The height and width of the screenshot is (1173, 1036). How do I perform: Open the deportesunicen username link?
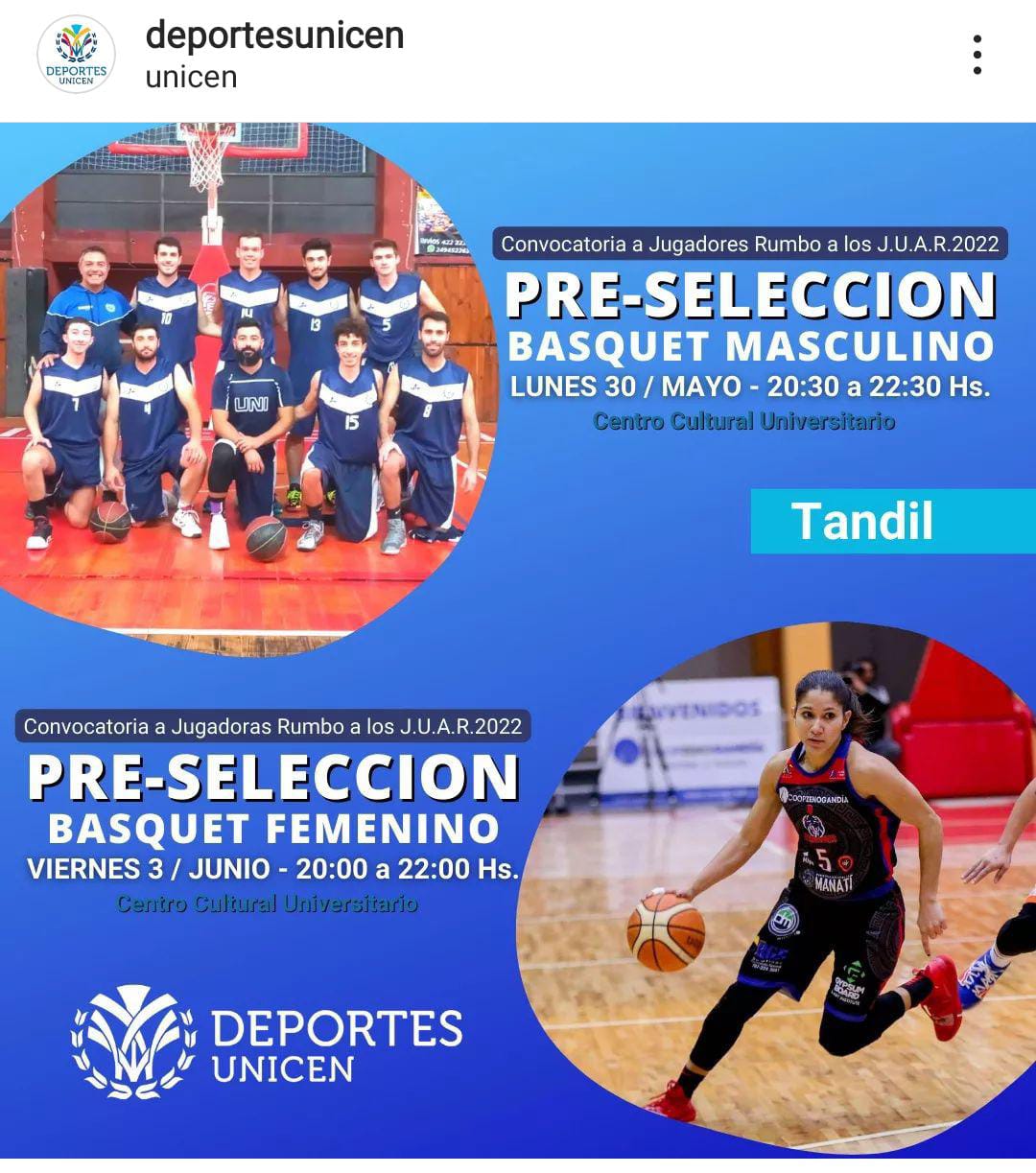coord(274,35)
